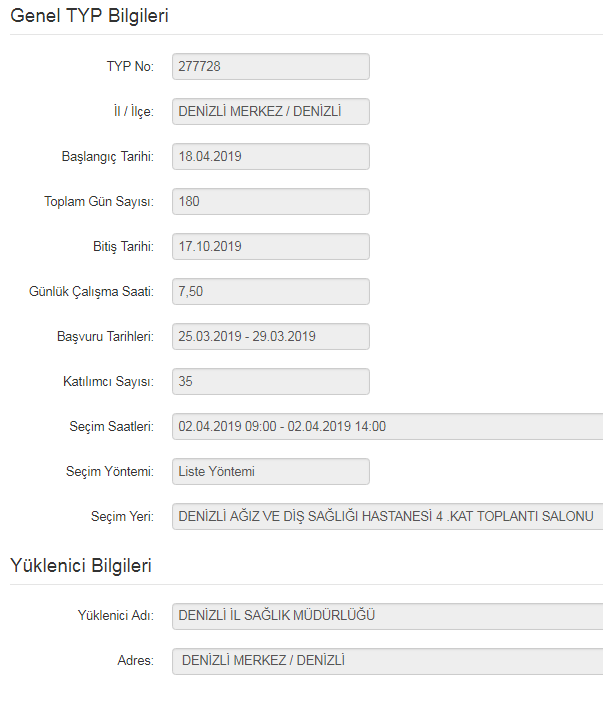Tap the Başlangıç Tarihi date field

270,156
